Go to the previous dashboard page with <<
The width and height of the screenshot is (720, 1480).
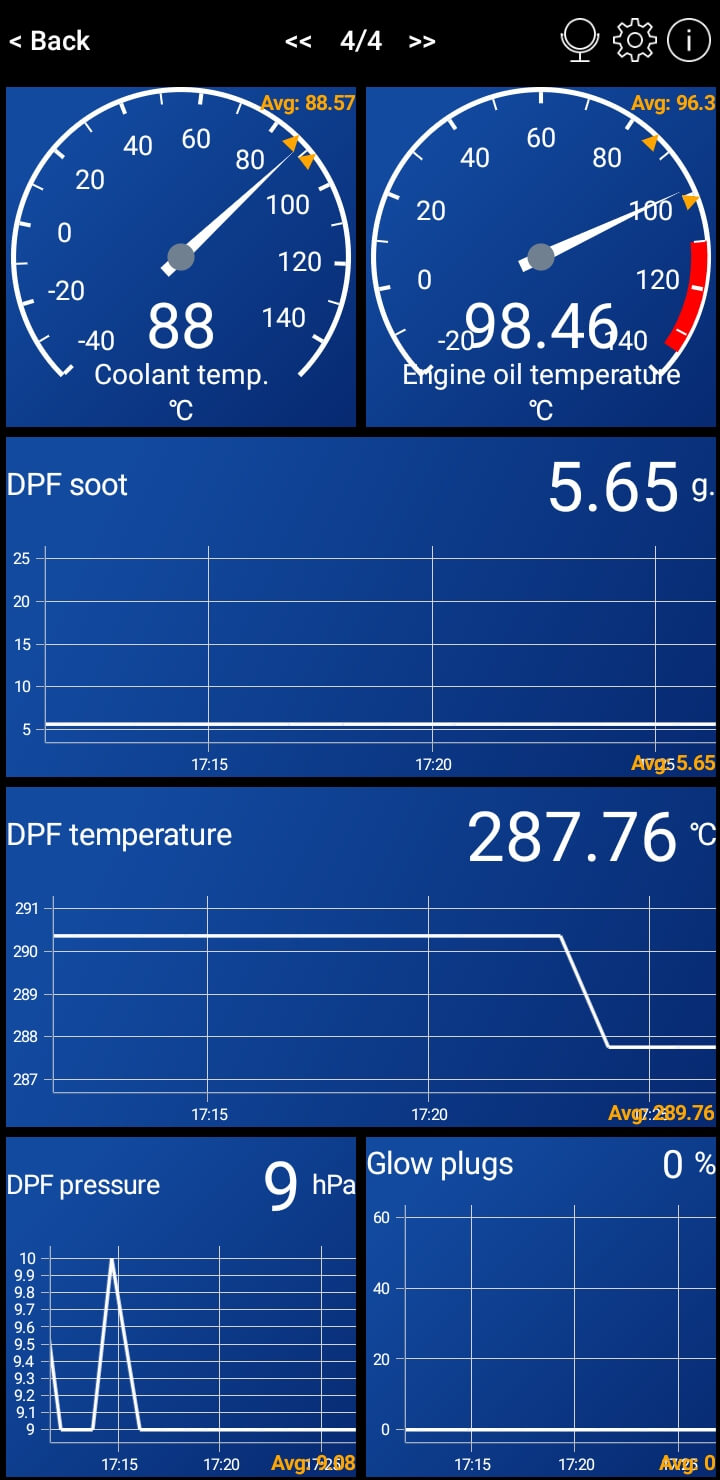[x=298, y=41]
